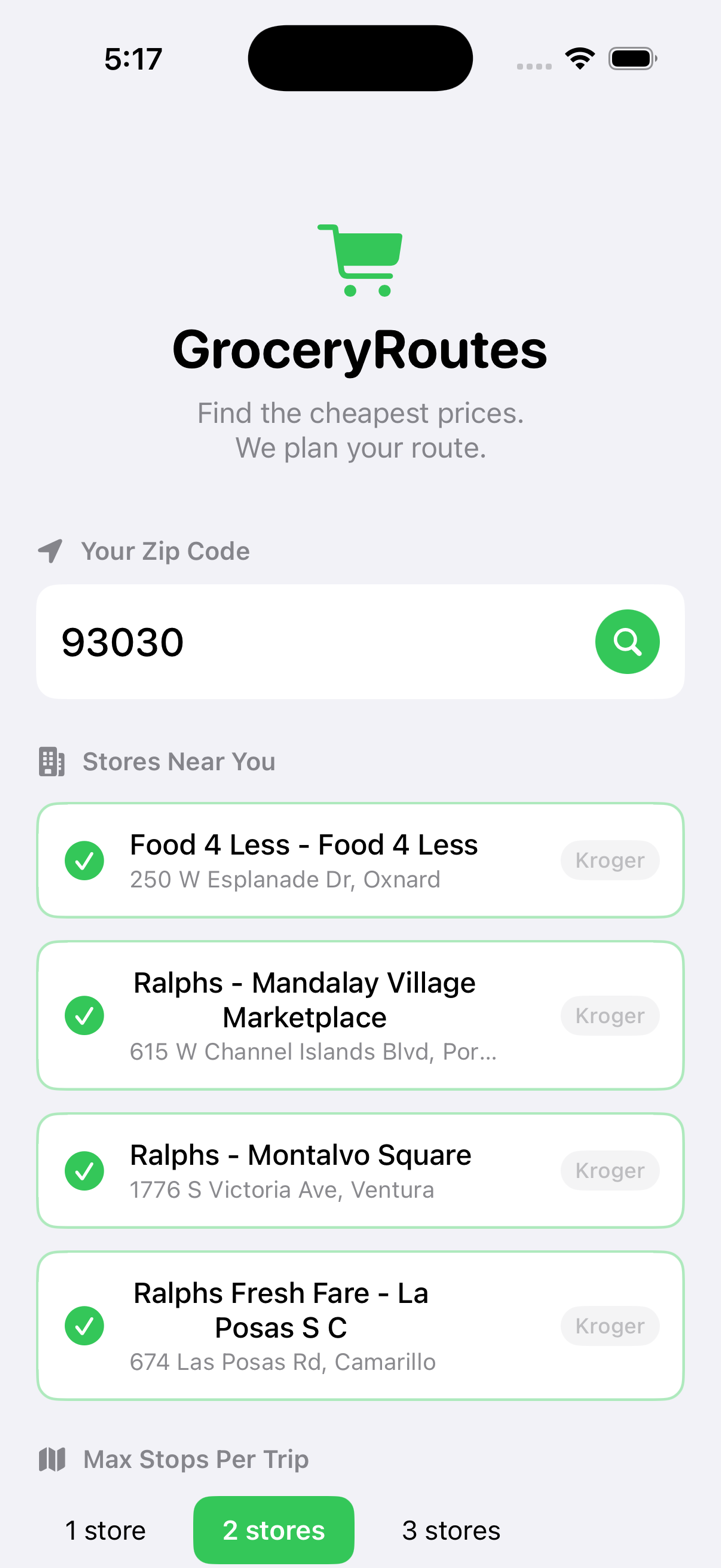Select 1 store max stops
The height and width of the screenshot is (1568, 721).
click(106, 1530)
